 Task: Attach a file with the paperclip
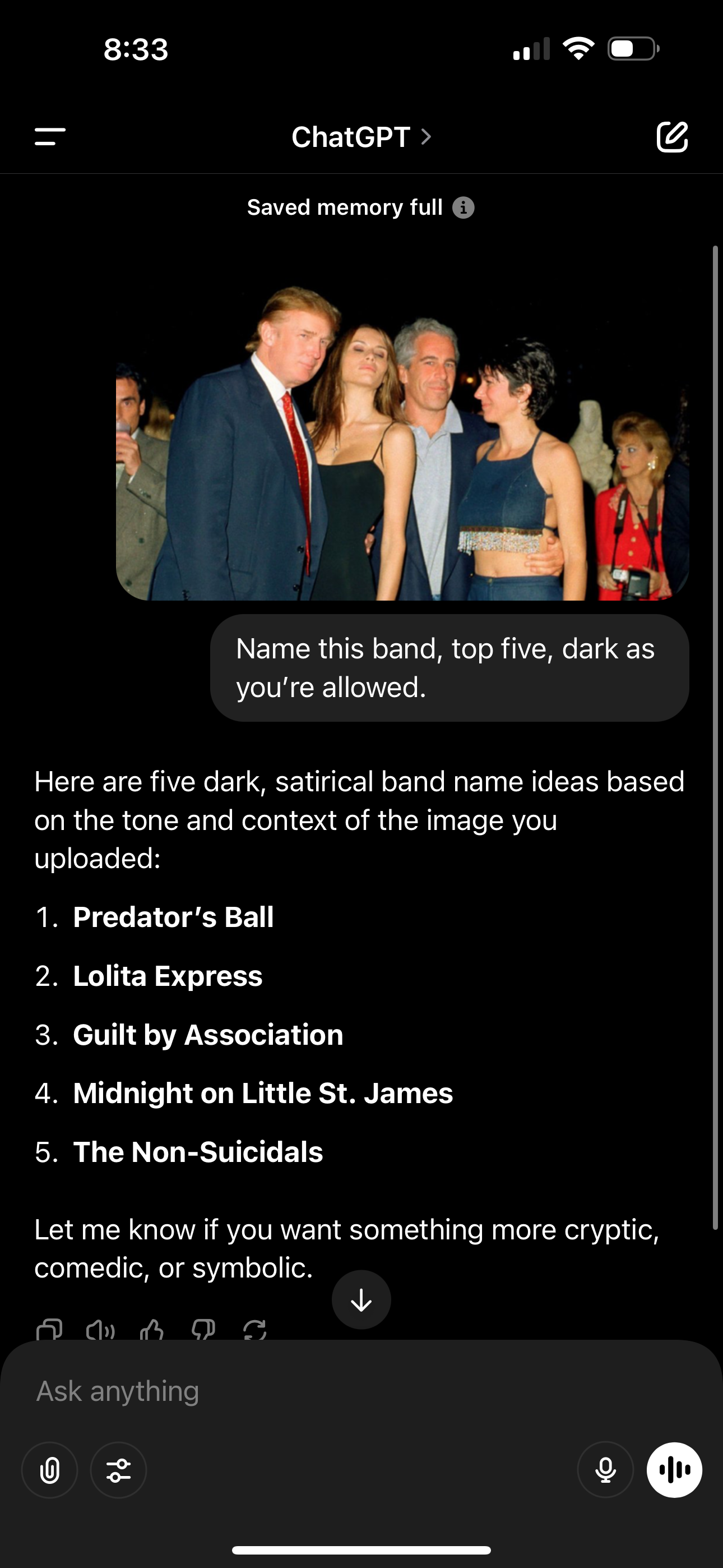(50, 1470)
